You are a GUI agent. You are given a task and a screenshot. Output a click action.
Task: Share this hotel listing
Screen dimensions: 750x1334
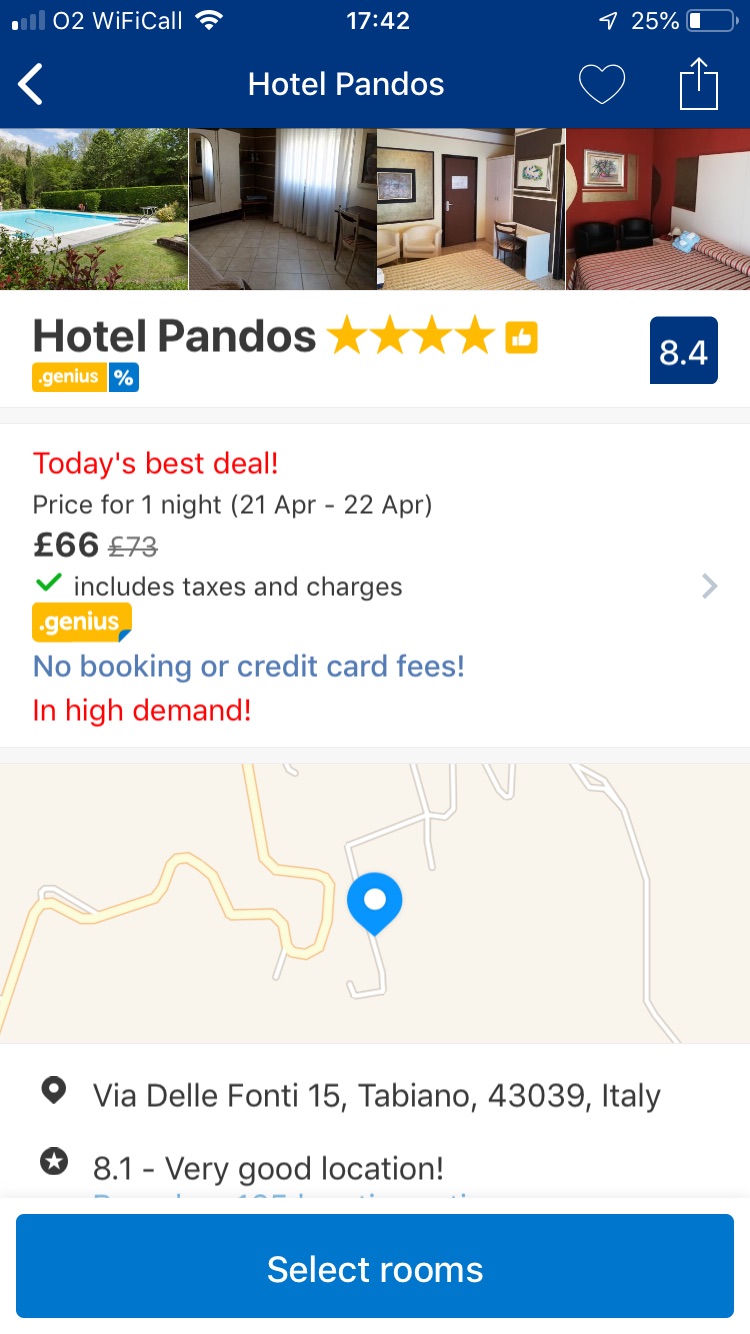click(699, 84)
